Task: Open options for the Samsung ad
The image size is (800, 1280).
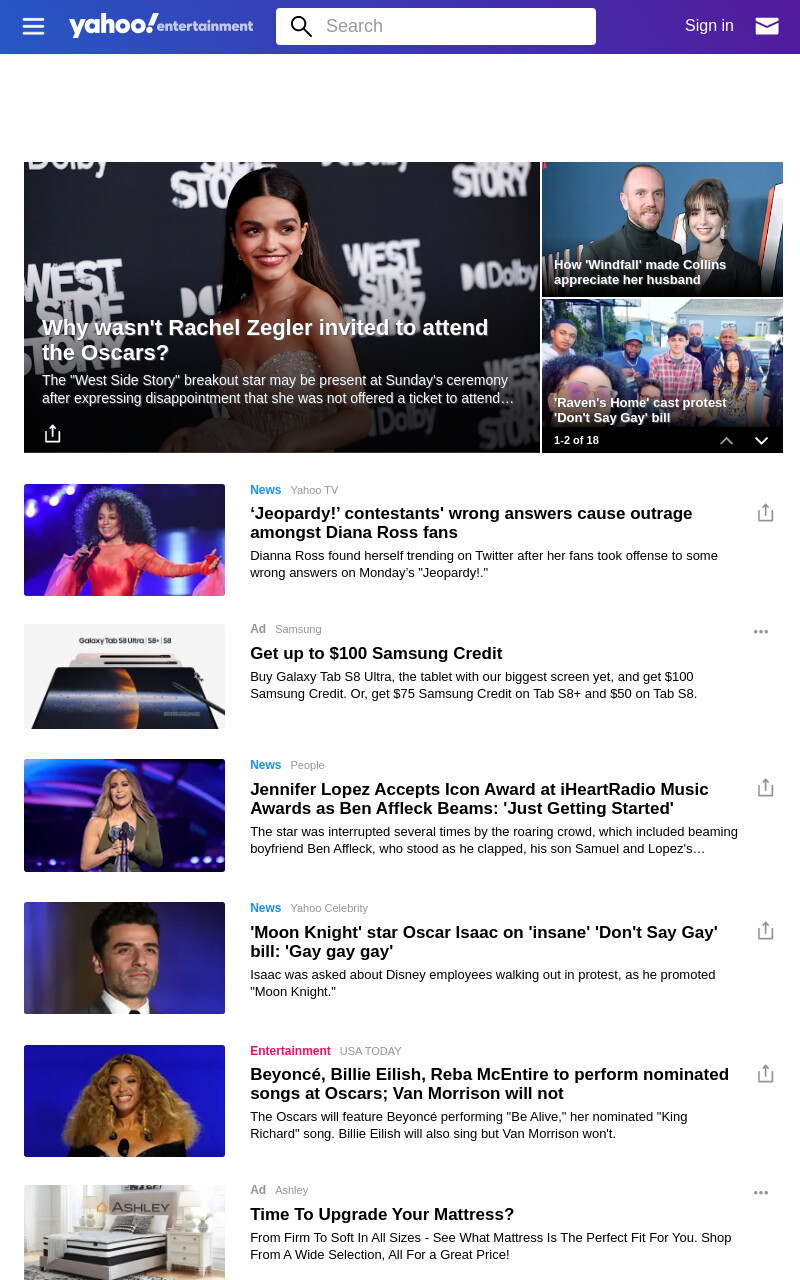Action: point(761,632)
